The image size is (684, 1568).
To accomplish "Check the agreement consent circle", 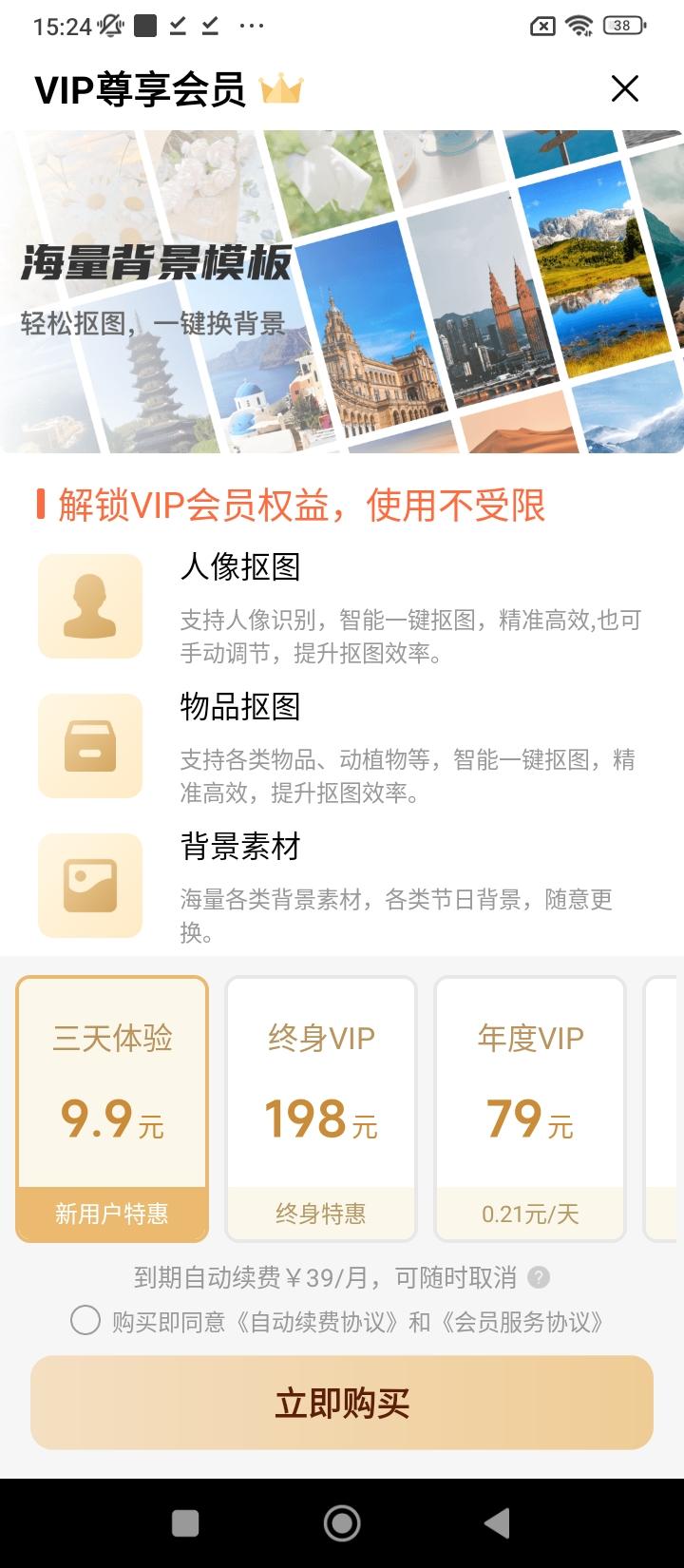I will coord(85,1321).
